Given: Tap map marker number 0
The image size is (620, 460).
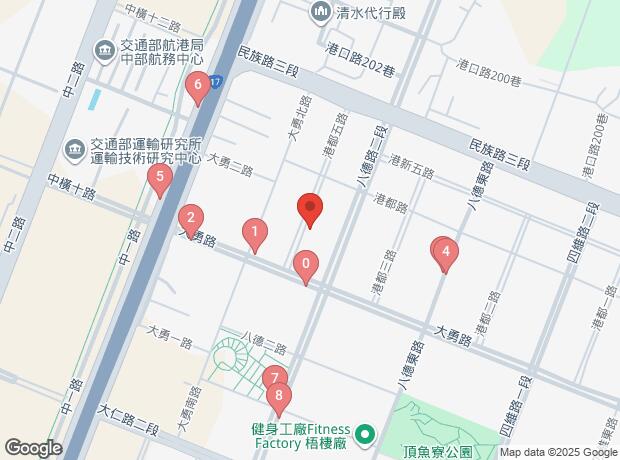Looking at the screenshot, I should pos(306,265).
